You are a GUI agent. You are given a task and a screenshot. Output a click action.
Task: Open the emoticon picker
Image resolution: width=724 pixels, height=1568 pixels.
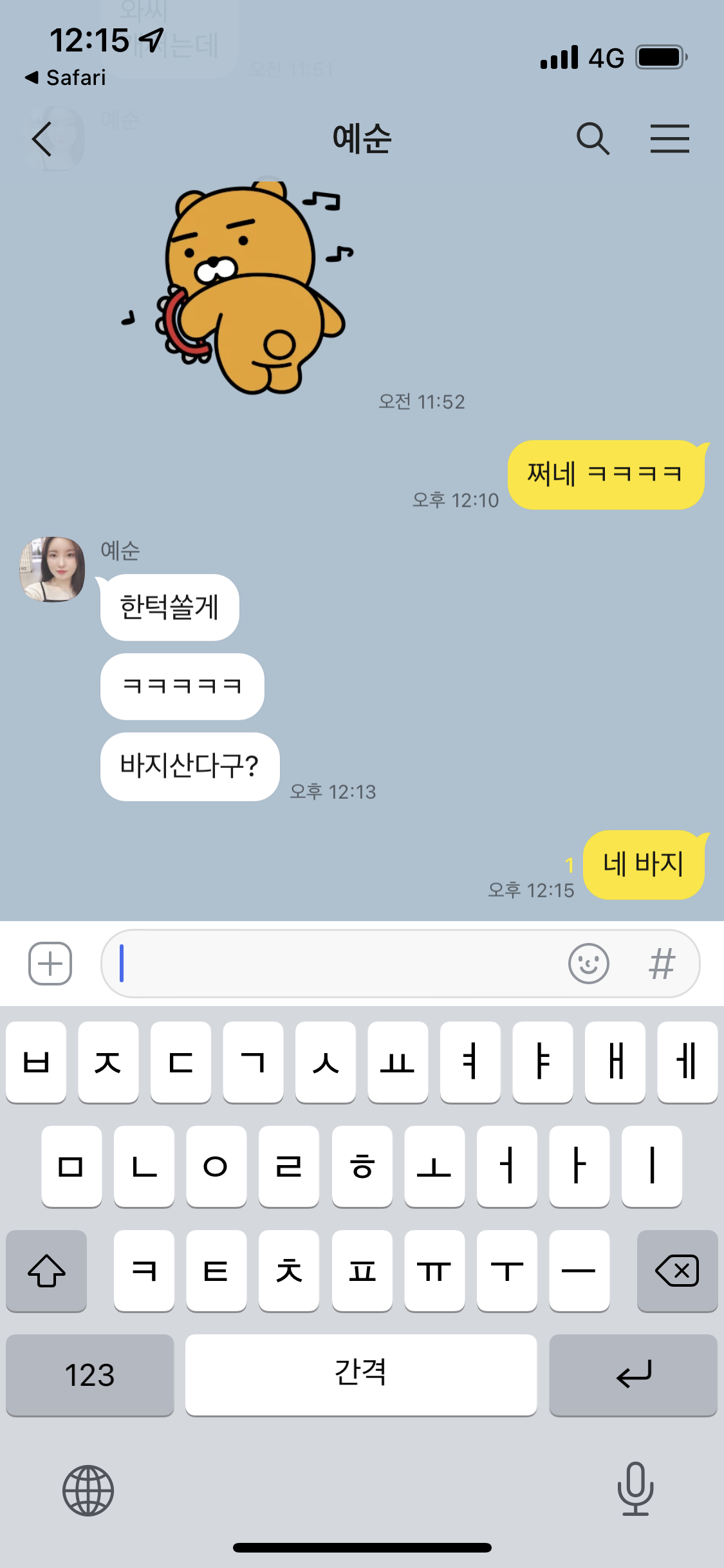tap(588, 964)
